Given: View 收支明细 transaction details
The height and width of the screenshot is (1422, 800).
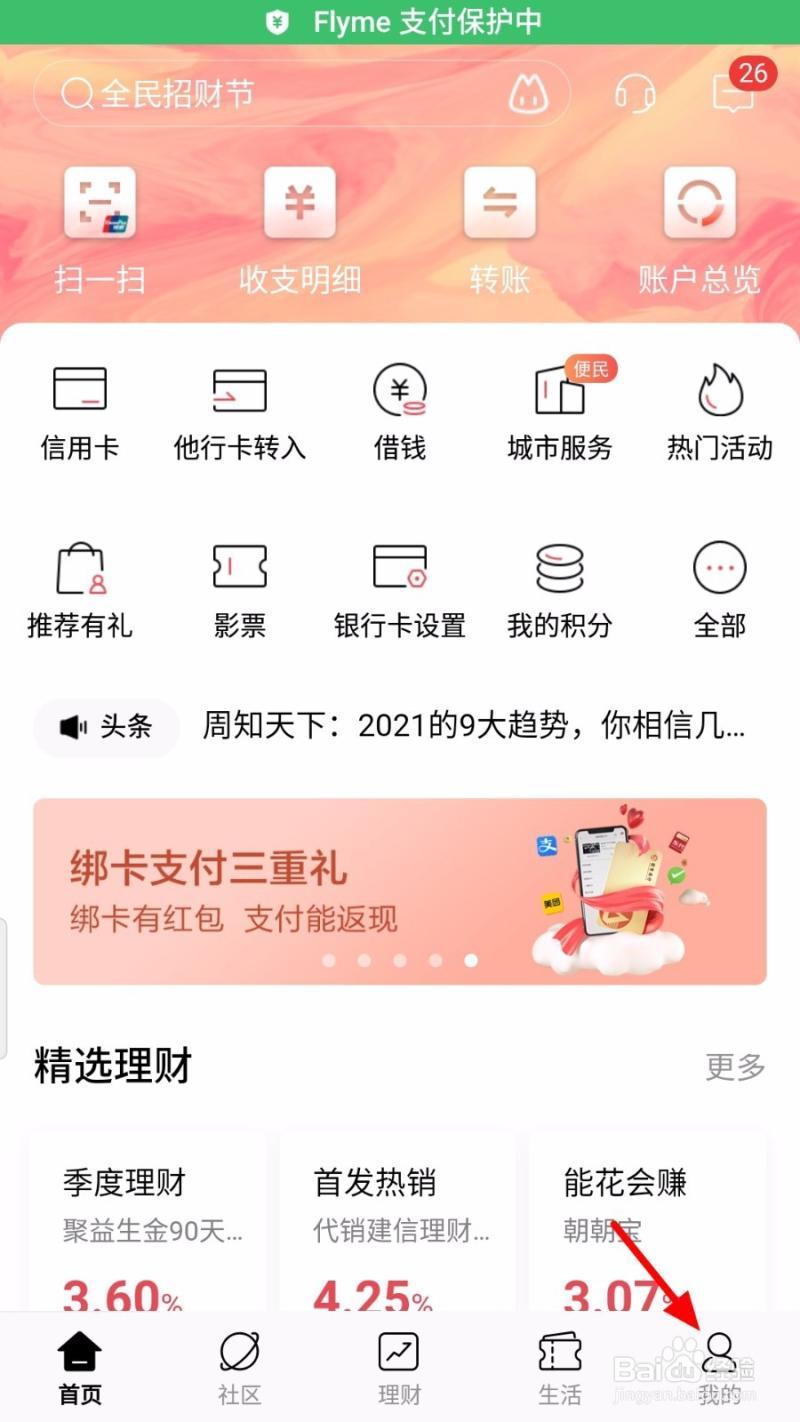Looking at the screenshot, I should point(299,232).
